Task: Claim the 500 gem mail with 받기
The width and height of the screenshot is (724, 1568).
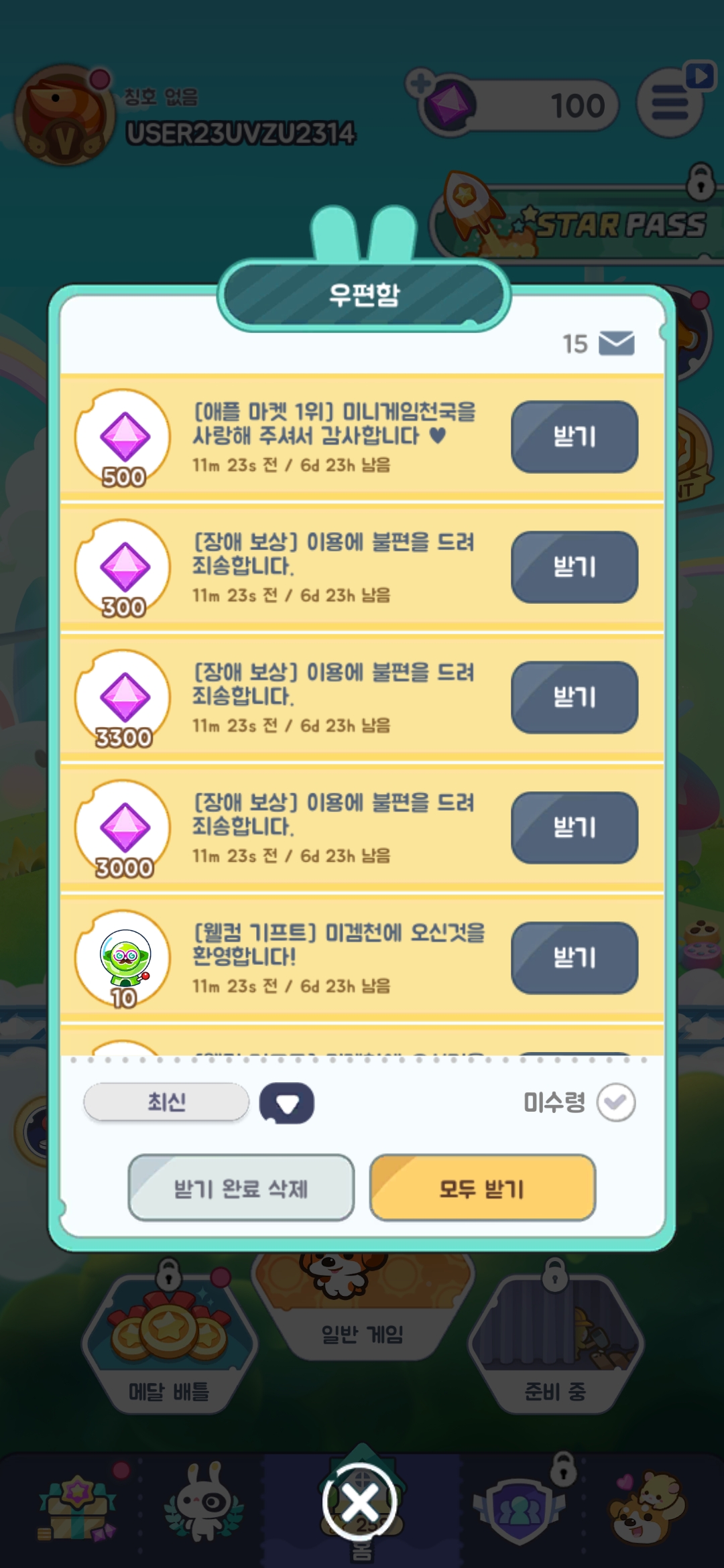Action: click(573, 436)
